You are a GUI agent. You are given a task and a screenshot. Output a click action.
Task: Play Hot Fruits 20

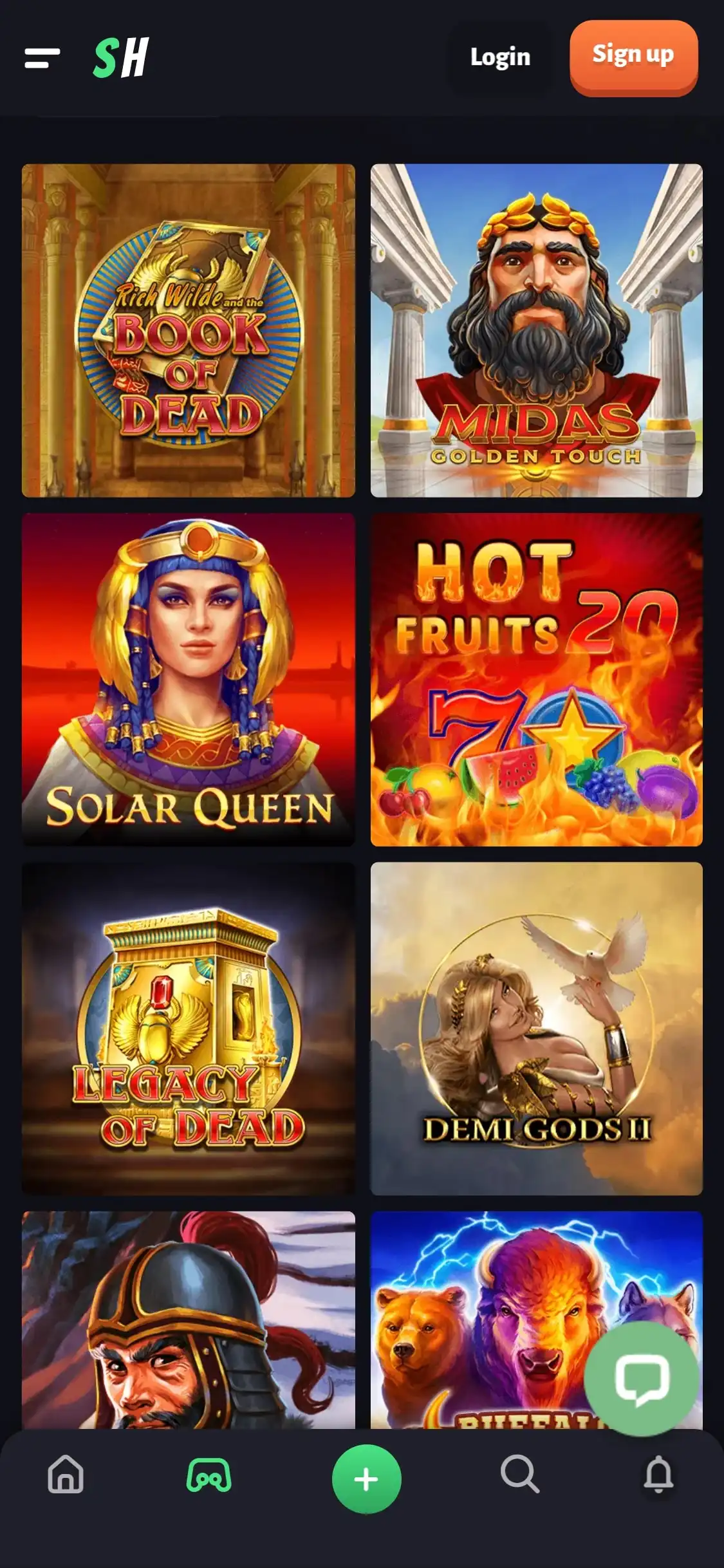tap(536, 679)
